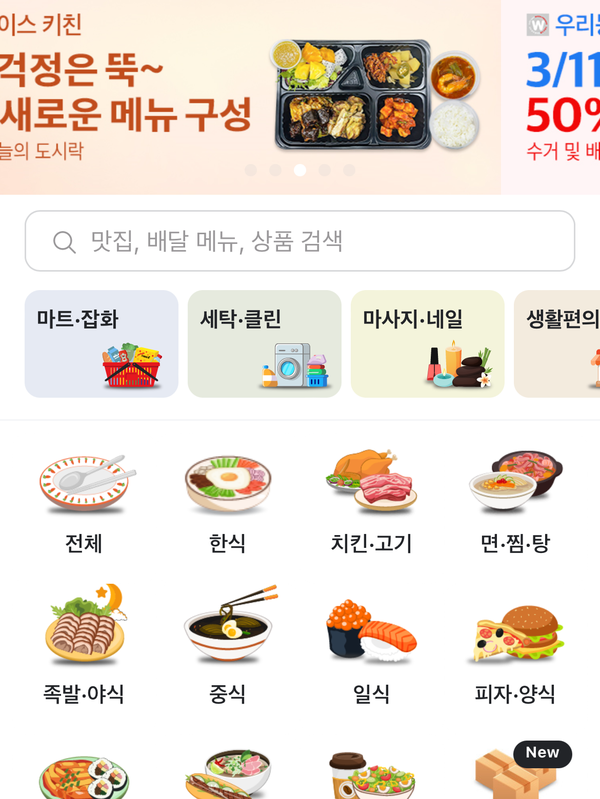This screenshot has width=600, height=799.
Task: Browse the 전체 food category
Action: [x=84, y=500]
